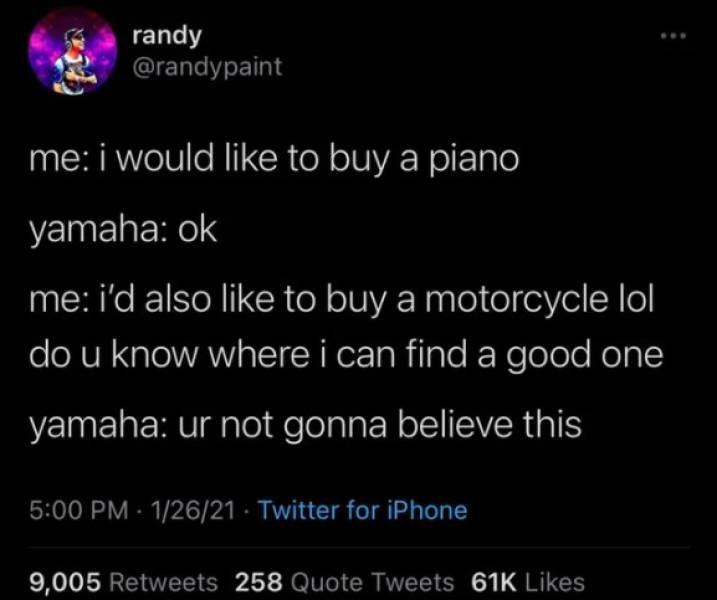Viewport: 717px width, 600px height.
Task: Open the @randypaint profile handle
Action: coord(207,68)
